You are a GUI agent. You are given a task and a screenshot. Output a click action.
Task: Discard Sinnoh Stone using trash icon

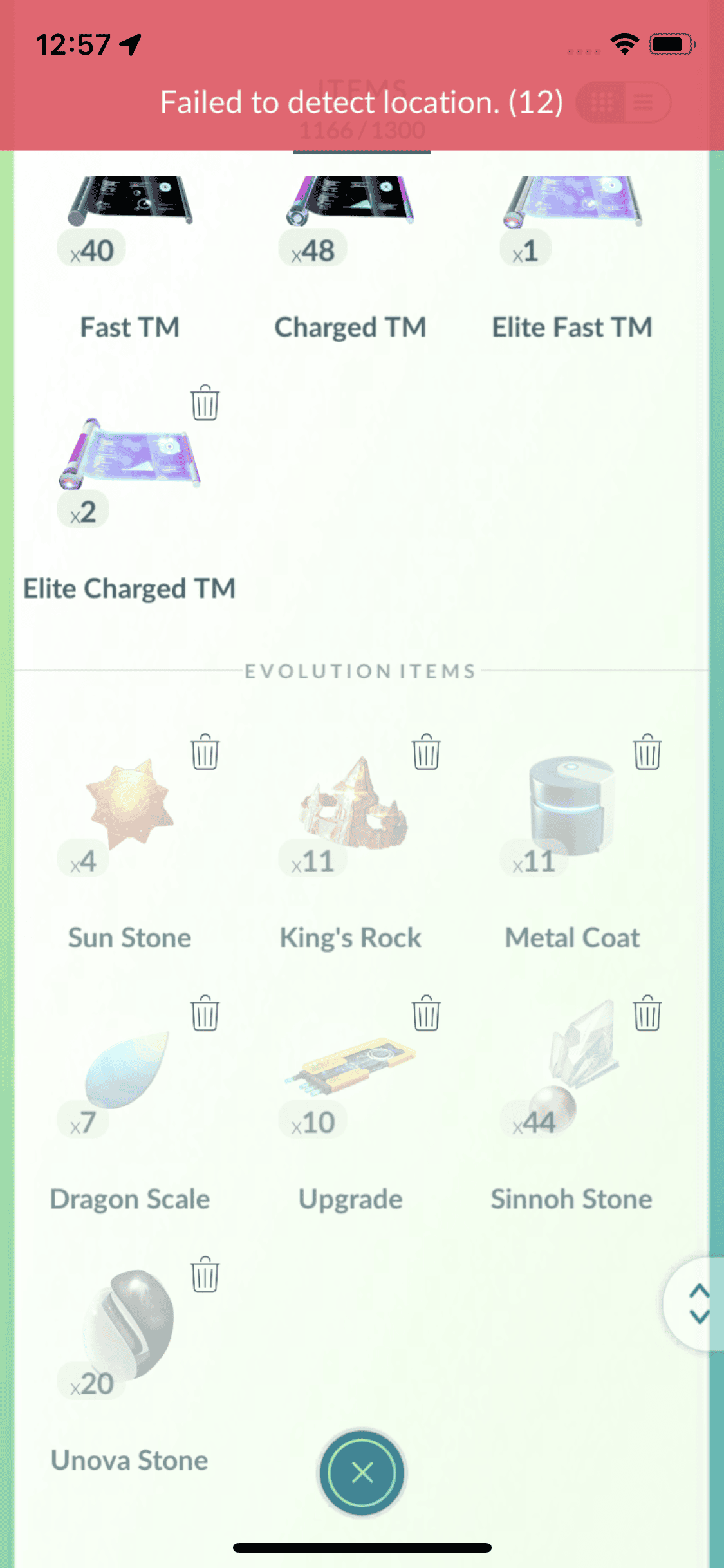(647, 1014)
